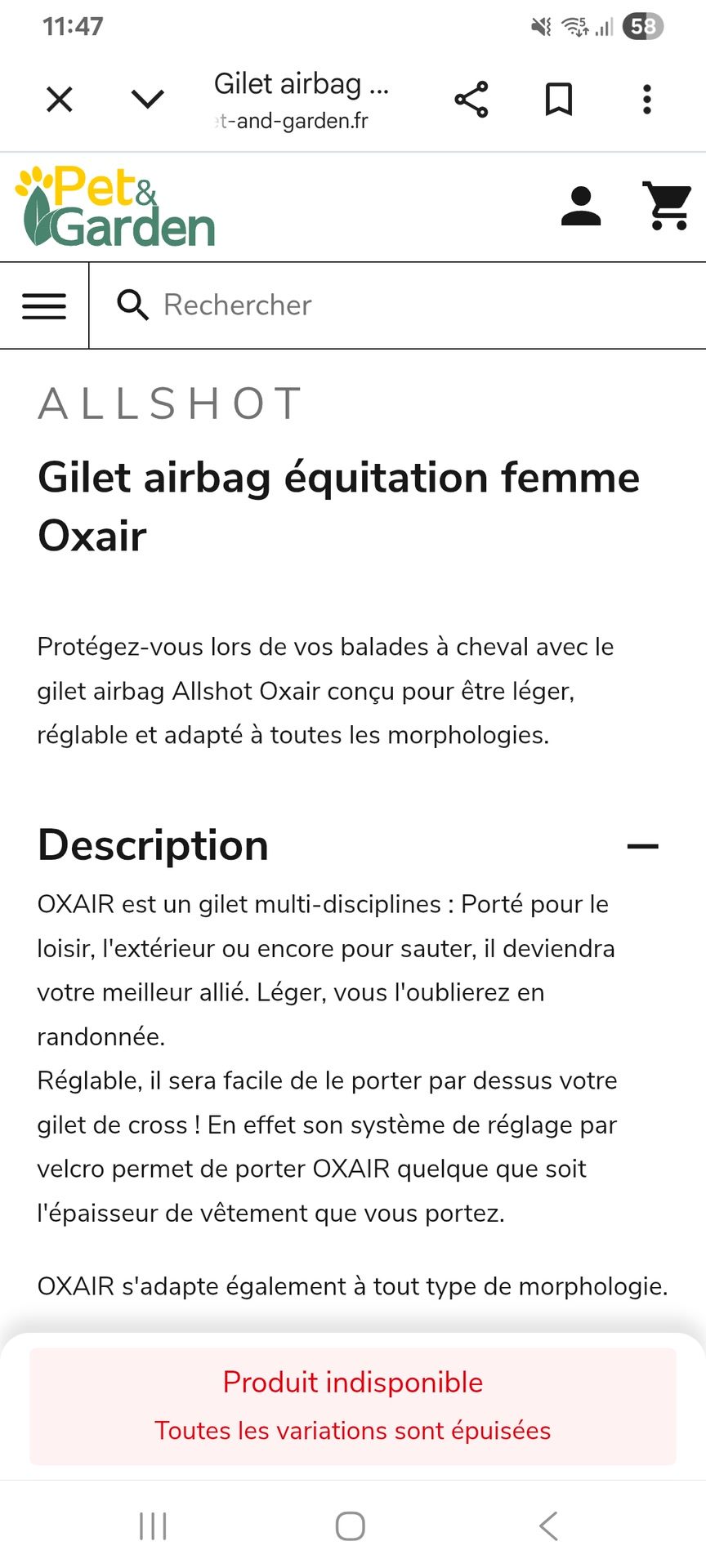Viewport: 706px width, 1568px height.
Task: Open the browser overflow menu
Action: [x=647, y=100]
